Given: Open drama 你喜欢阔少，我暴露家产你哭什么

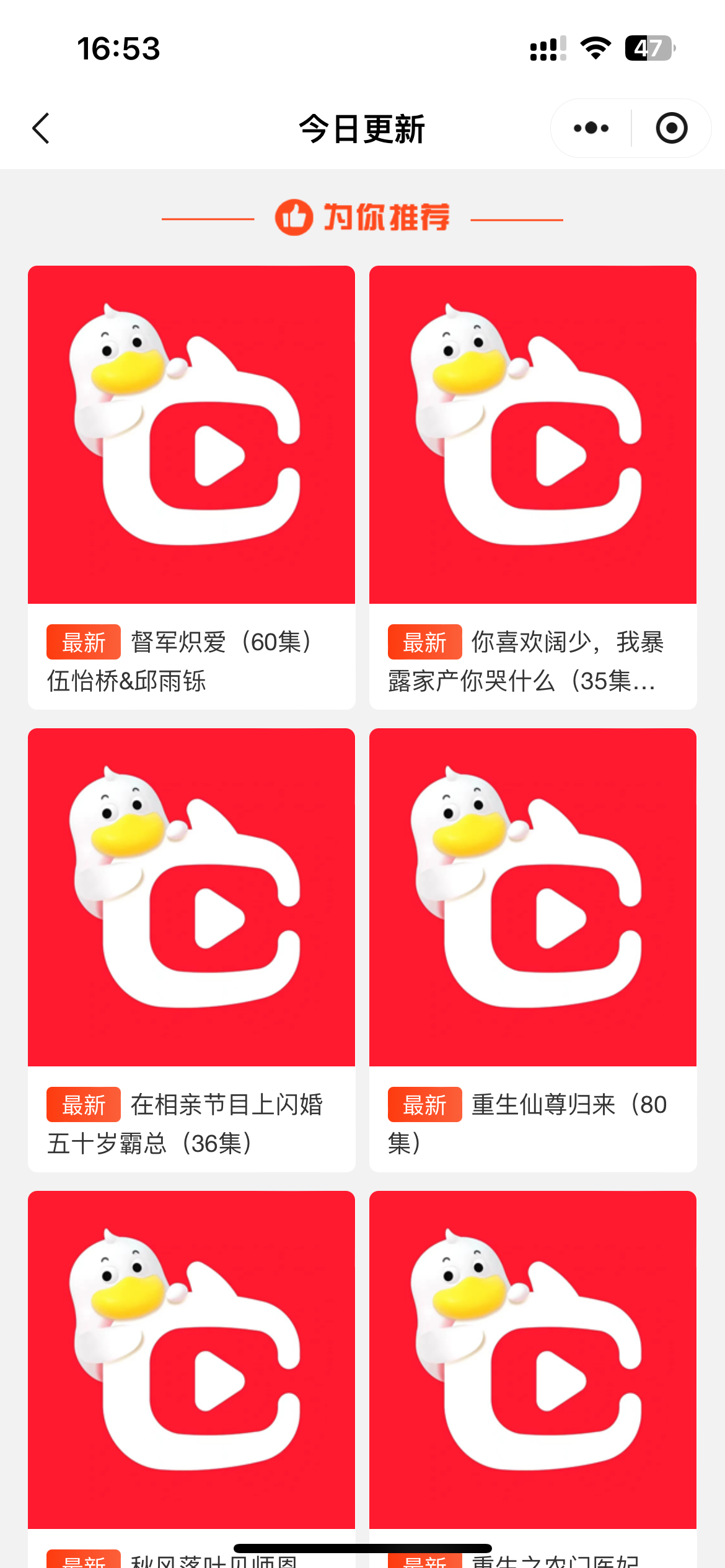Looking at the screenshot, I should (532, 487).
